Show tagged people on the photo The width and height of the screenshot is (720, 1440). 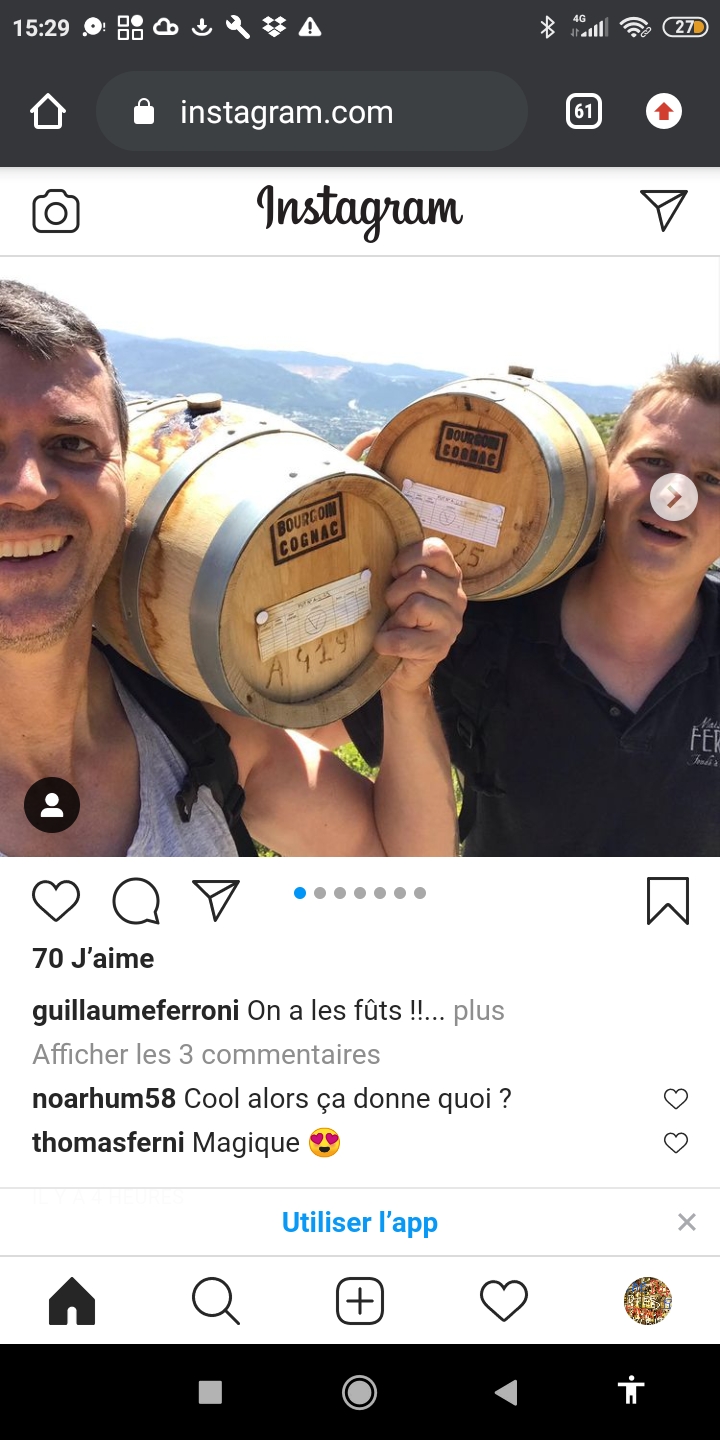coord(52,804)
